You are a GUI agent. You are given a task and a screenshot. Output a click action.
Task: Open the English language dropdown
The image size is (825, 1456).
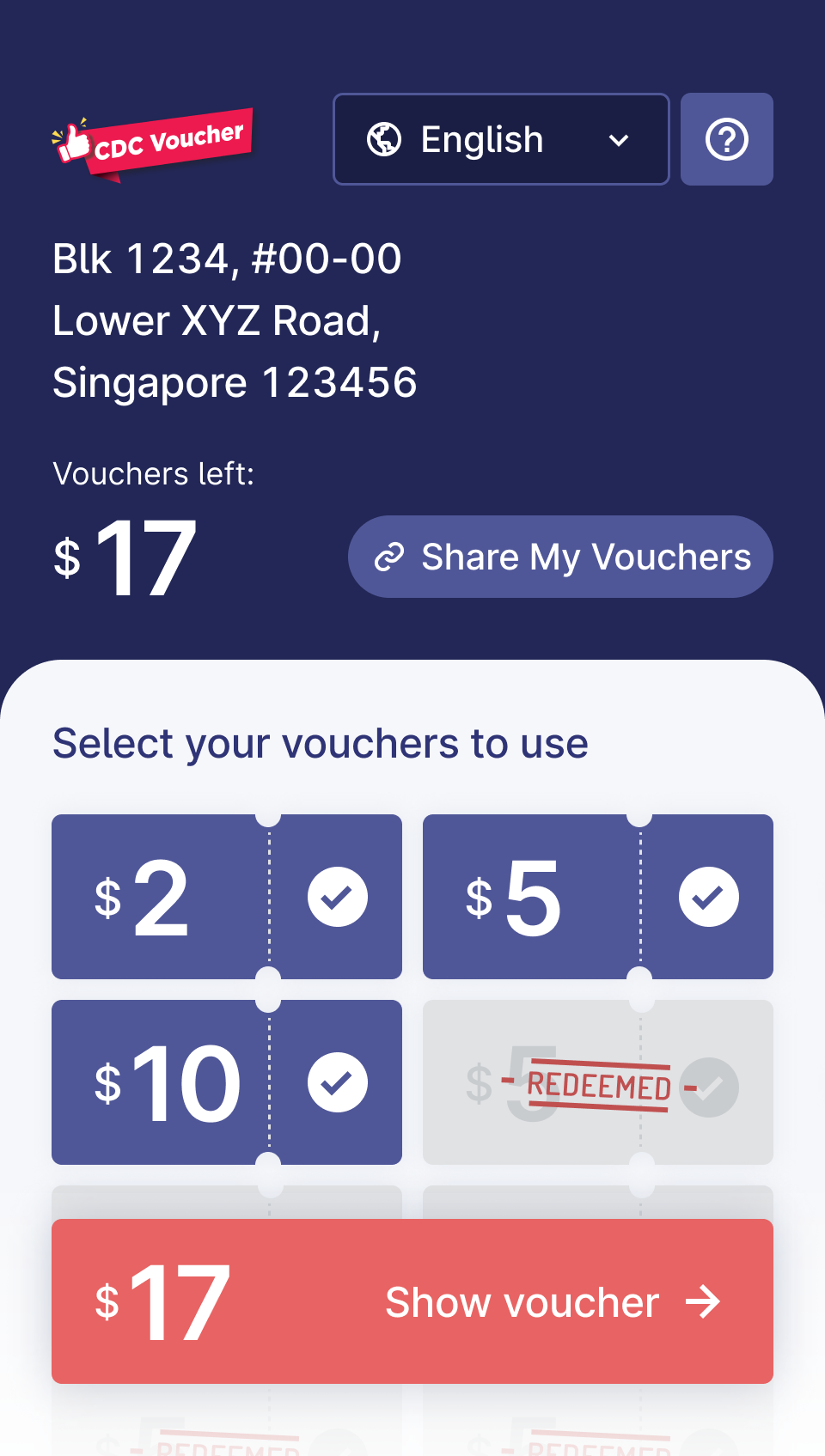tap(501, 139)
